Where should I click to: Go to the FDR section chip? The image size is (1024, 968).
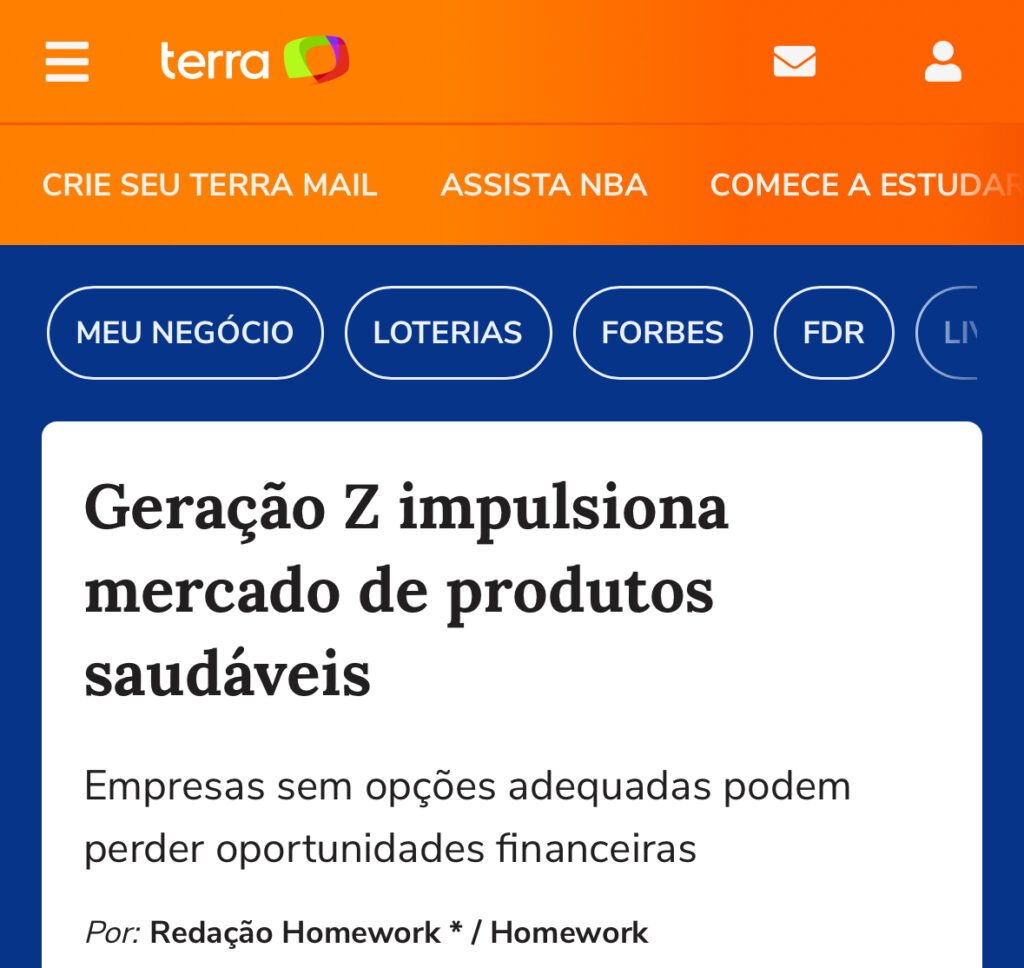pyautogui.click(x=833, y=332)
